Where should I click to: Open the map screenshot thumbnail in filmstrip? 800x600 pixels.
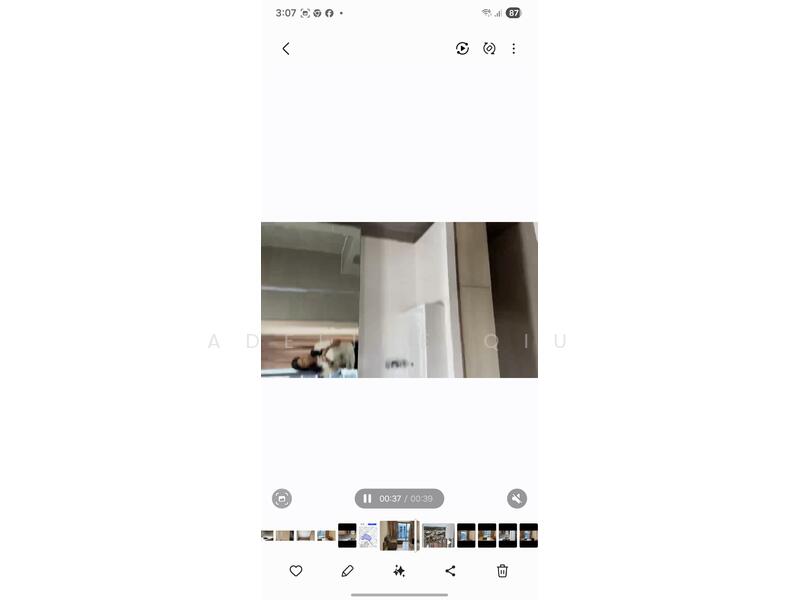point(368,535)
